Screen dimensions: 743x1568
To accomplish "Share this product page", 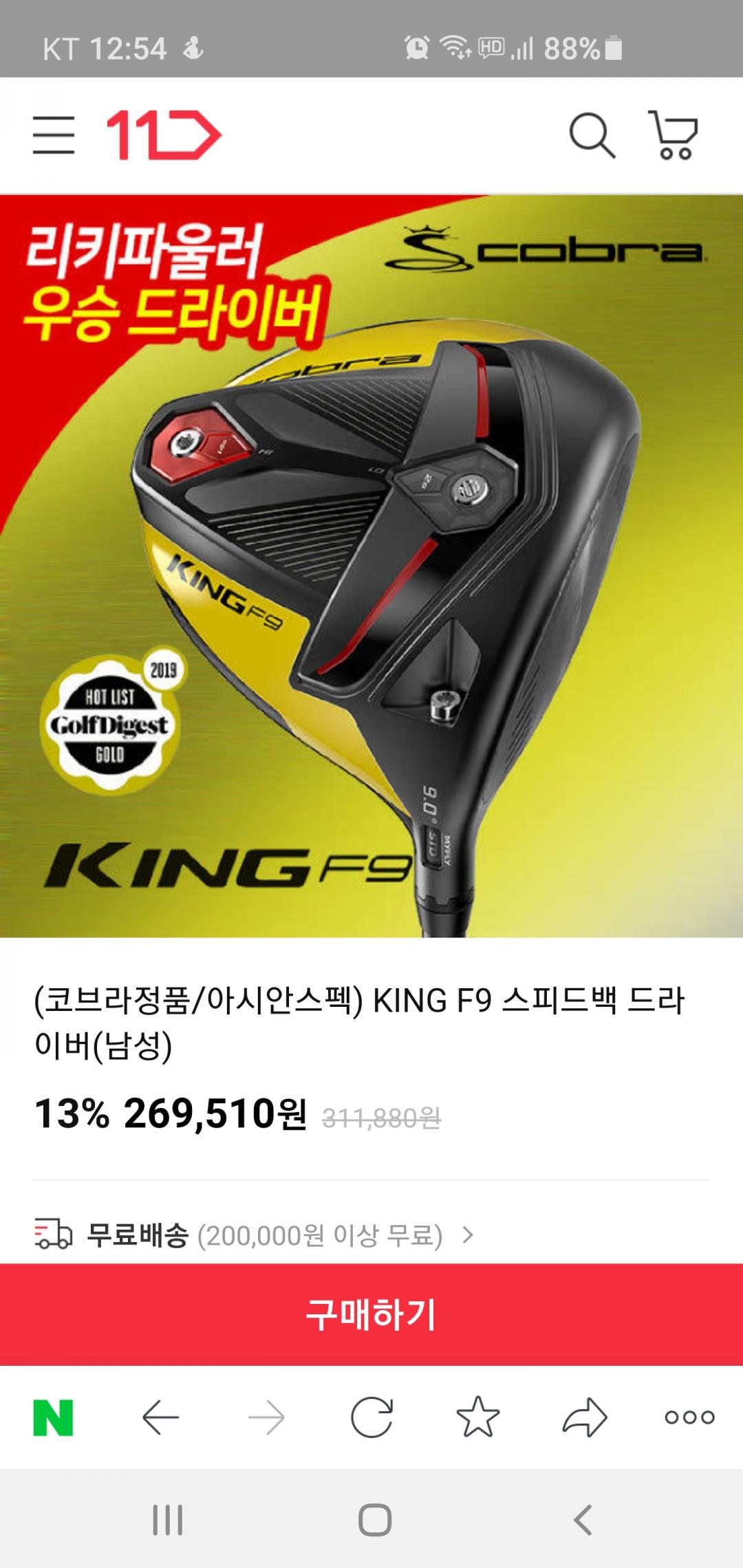I will click(584, 1417).
